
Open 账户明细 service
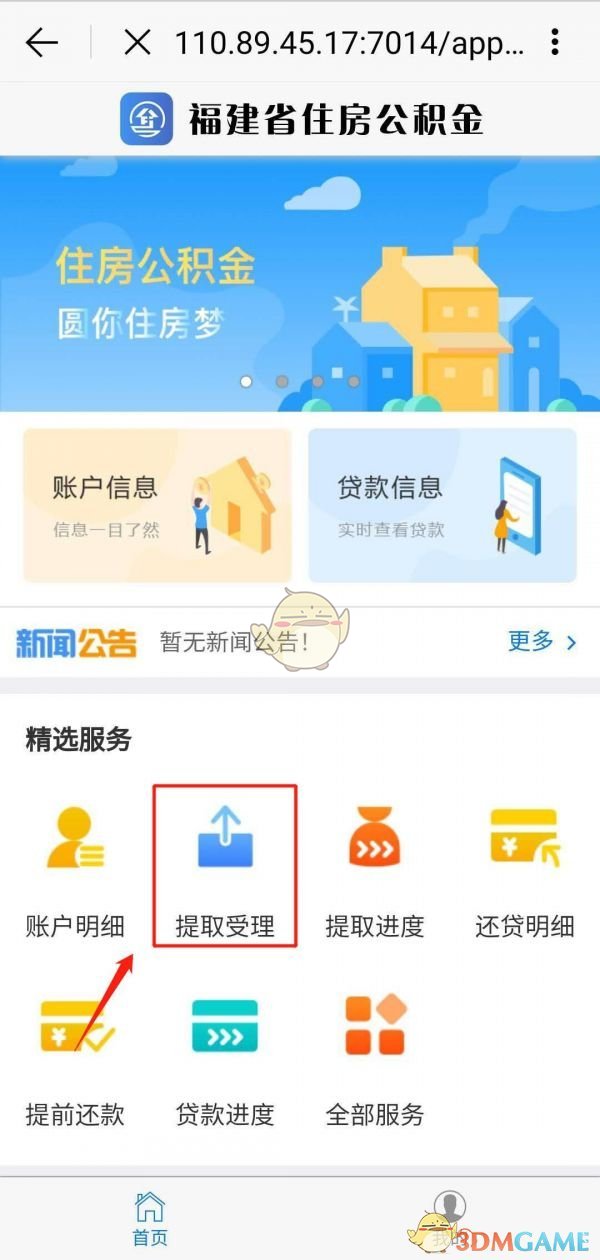(x=75, y=870)
